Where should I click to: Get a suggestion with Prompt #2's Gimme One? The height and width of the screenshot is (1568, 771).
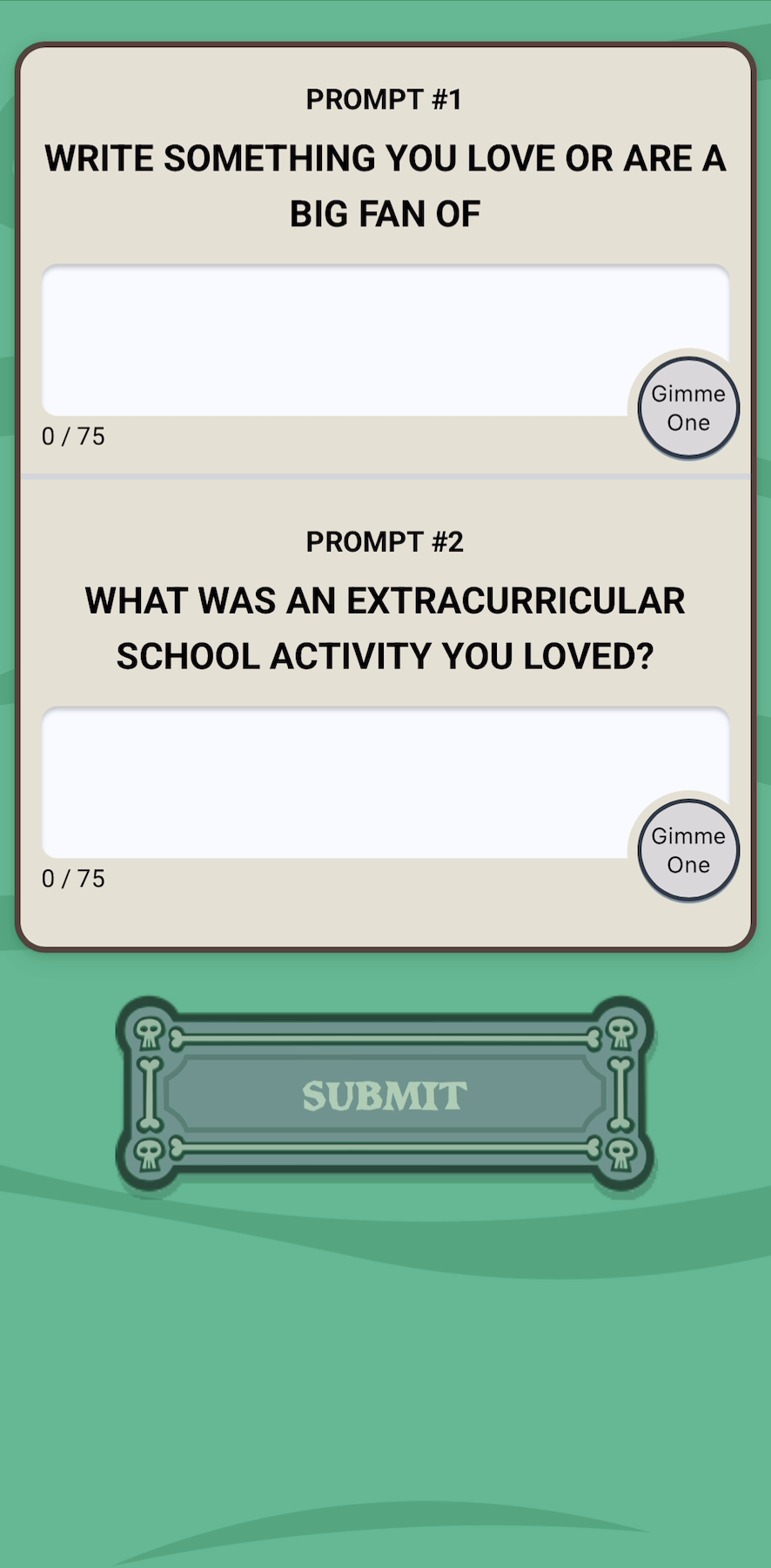[x=687, y=849]
